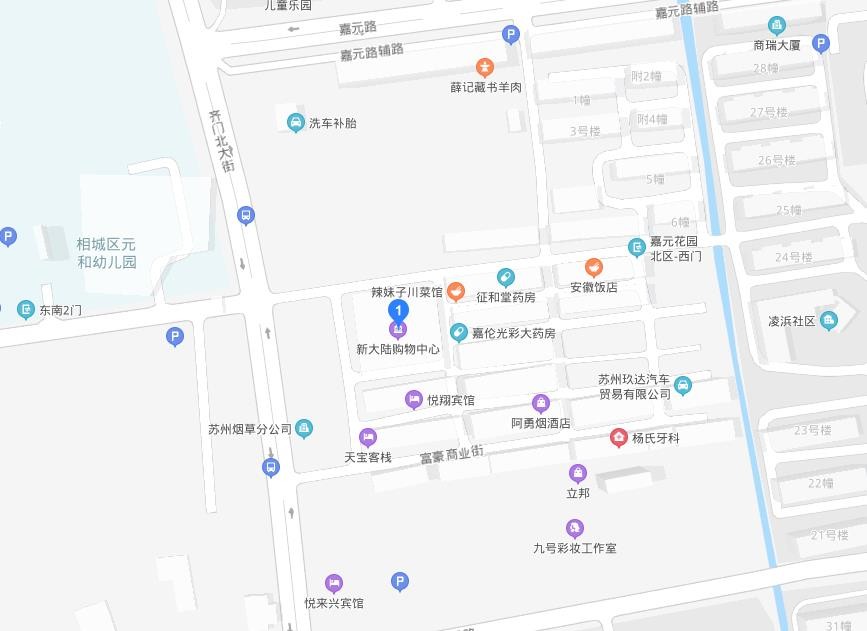The width and height of the screenshot is (867, 631).
Task: Tap the 天宝客栈 hotel marker
Action: tap(367, 438)
